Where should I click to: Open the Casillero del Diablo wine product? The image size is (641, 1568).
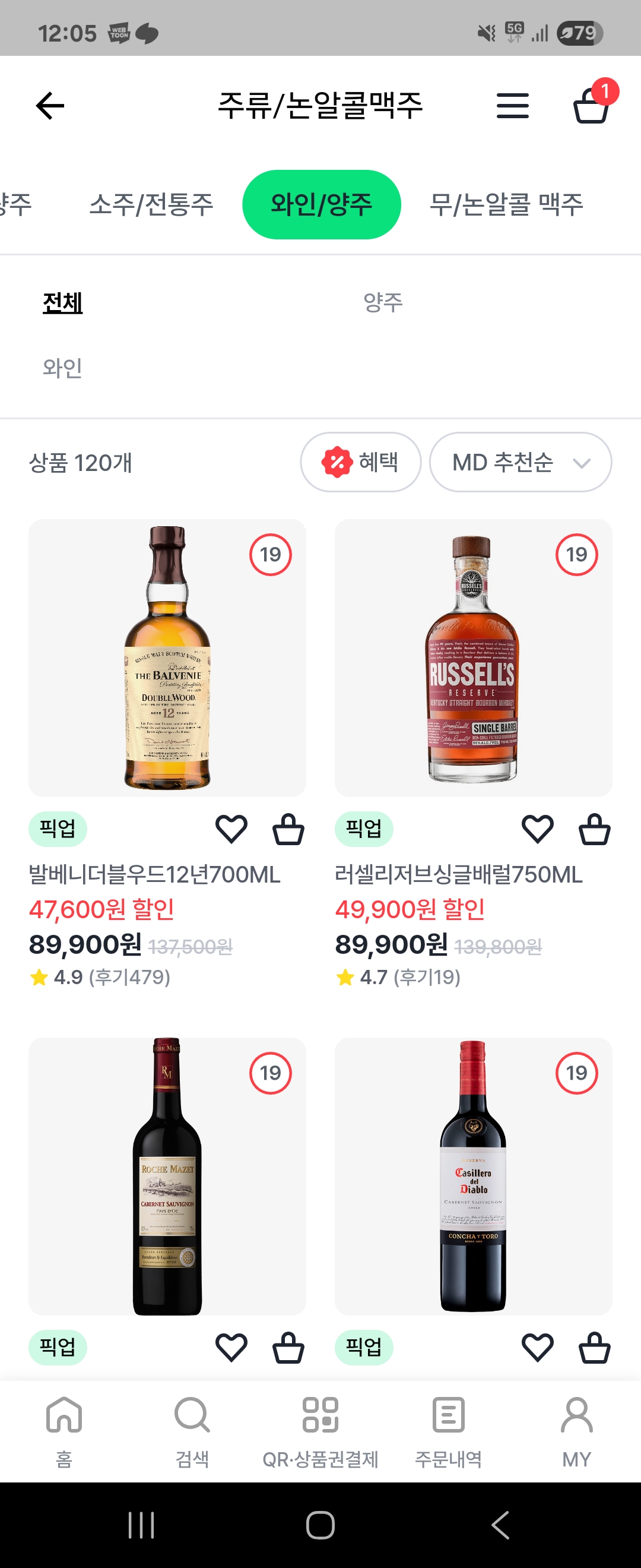pyautogui.click(x=473, y=1176)
